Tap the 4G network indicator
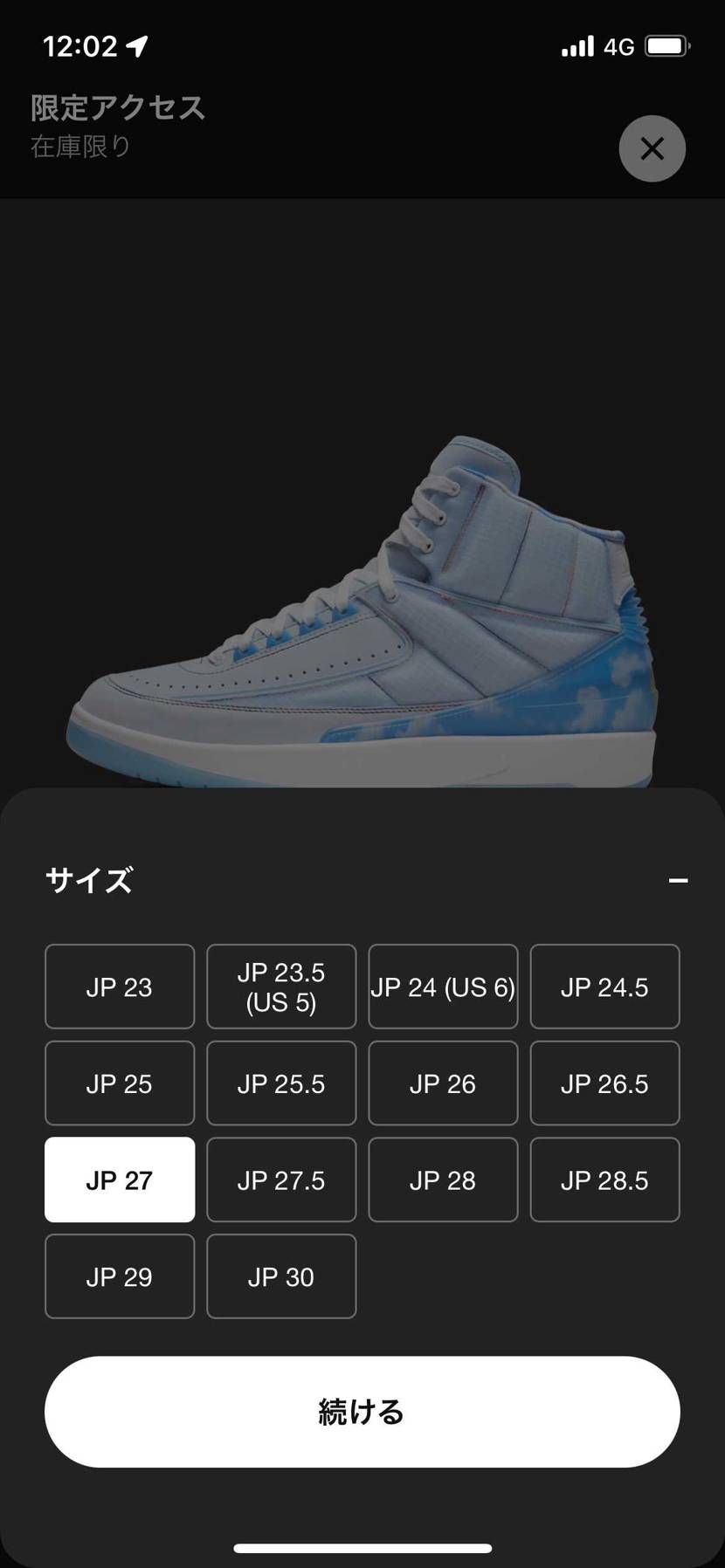The image size is (725, 1568). click(618, 45)
